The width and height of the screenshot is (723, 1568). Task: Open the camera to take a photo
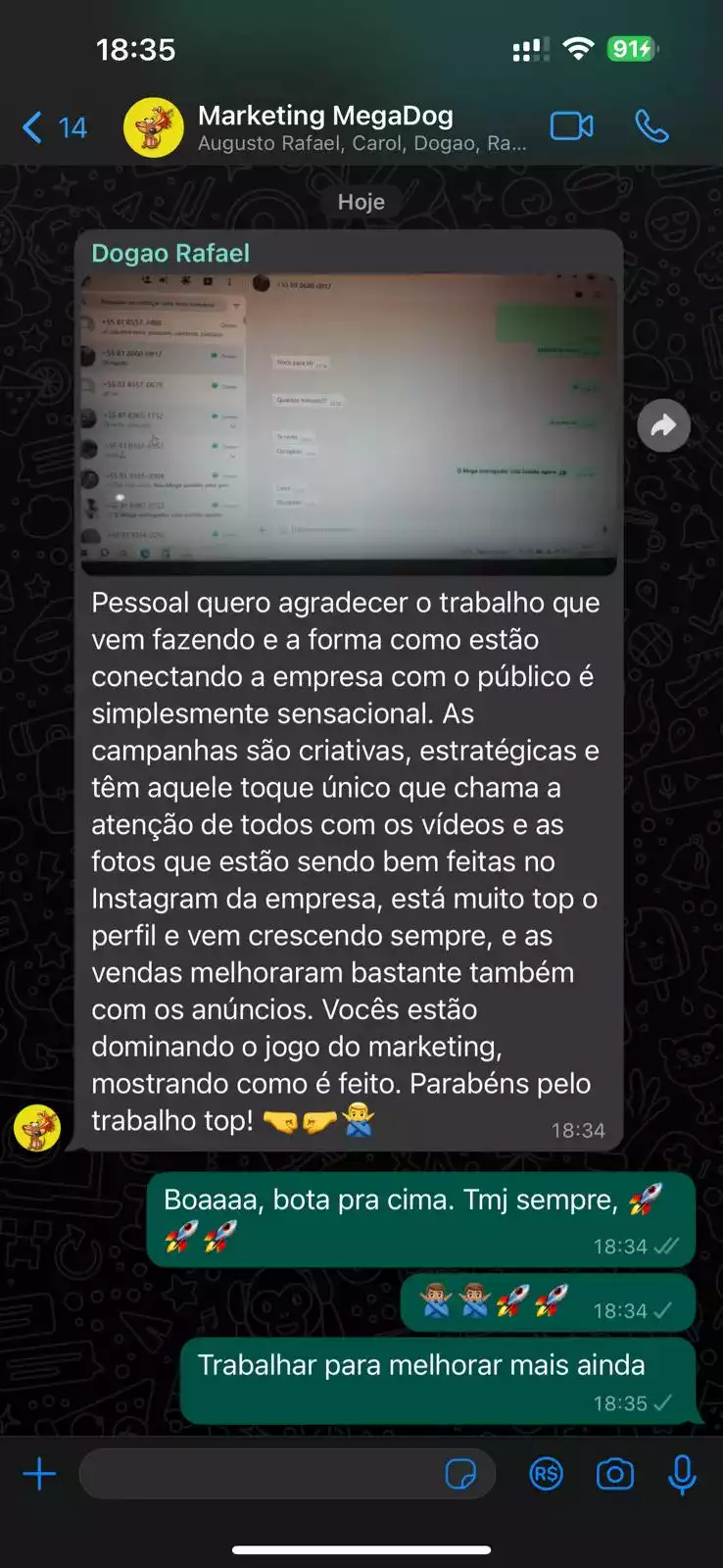(614, 1474)
